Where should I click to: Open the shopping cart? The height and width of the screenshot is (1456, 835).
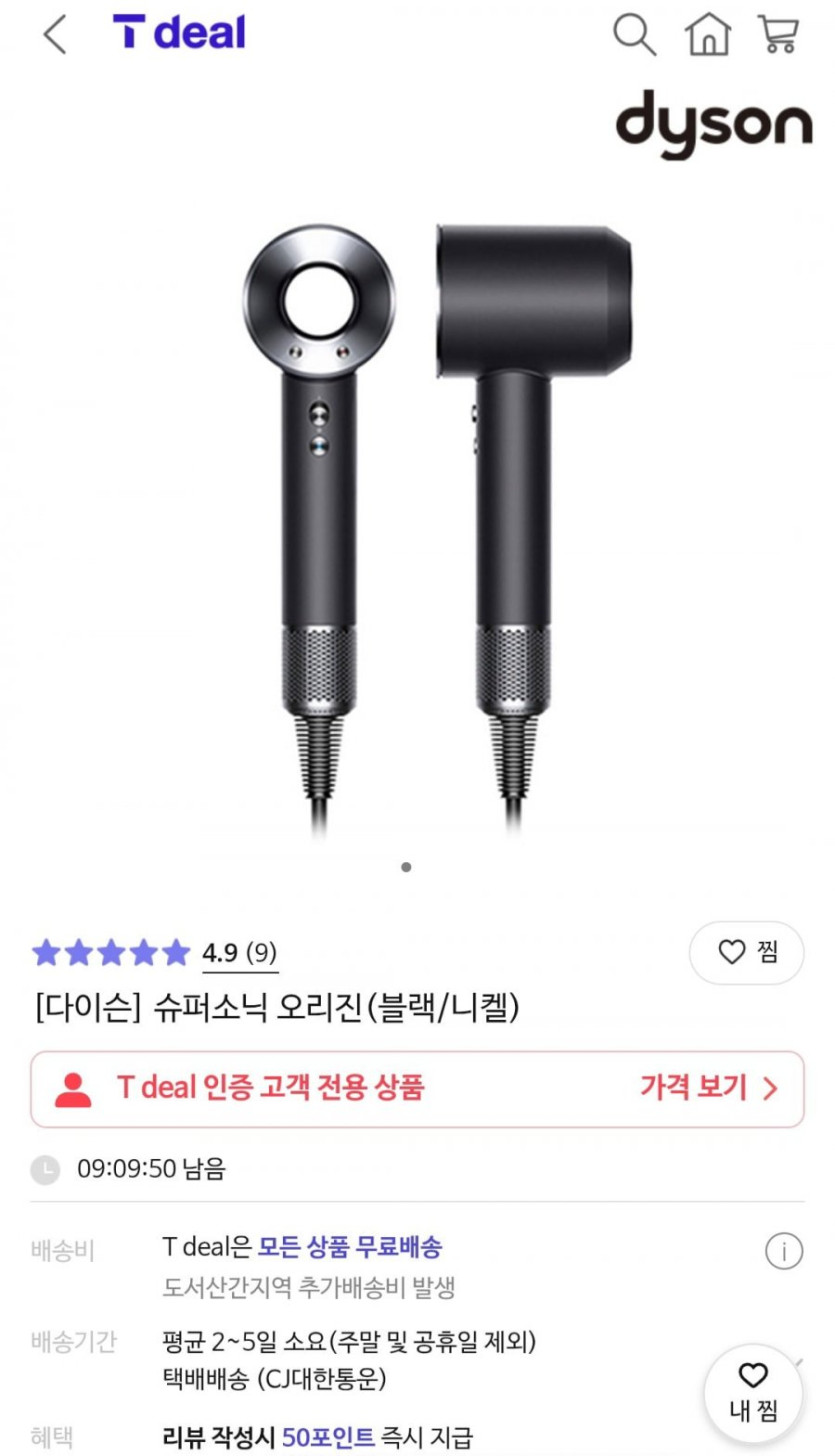point(778,35)
